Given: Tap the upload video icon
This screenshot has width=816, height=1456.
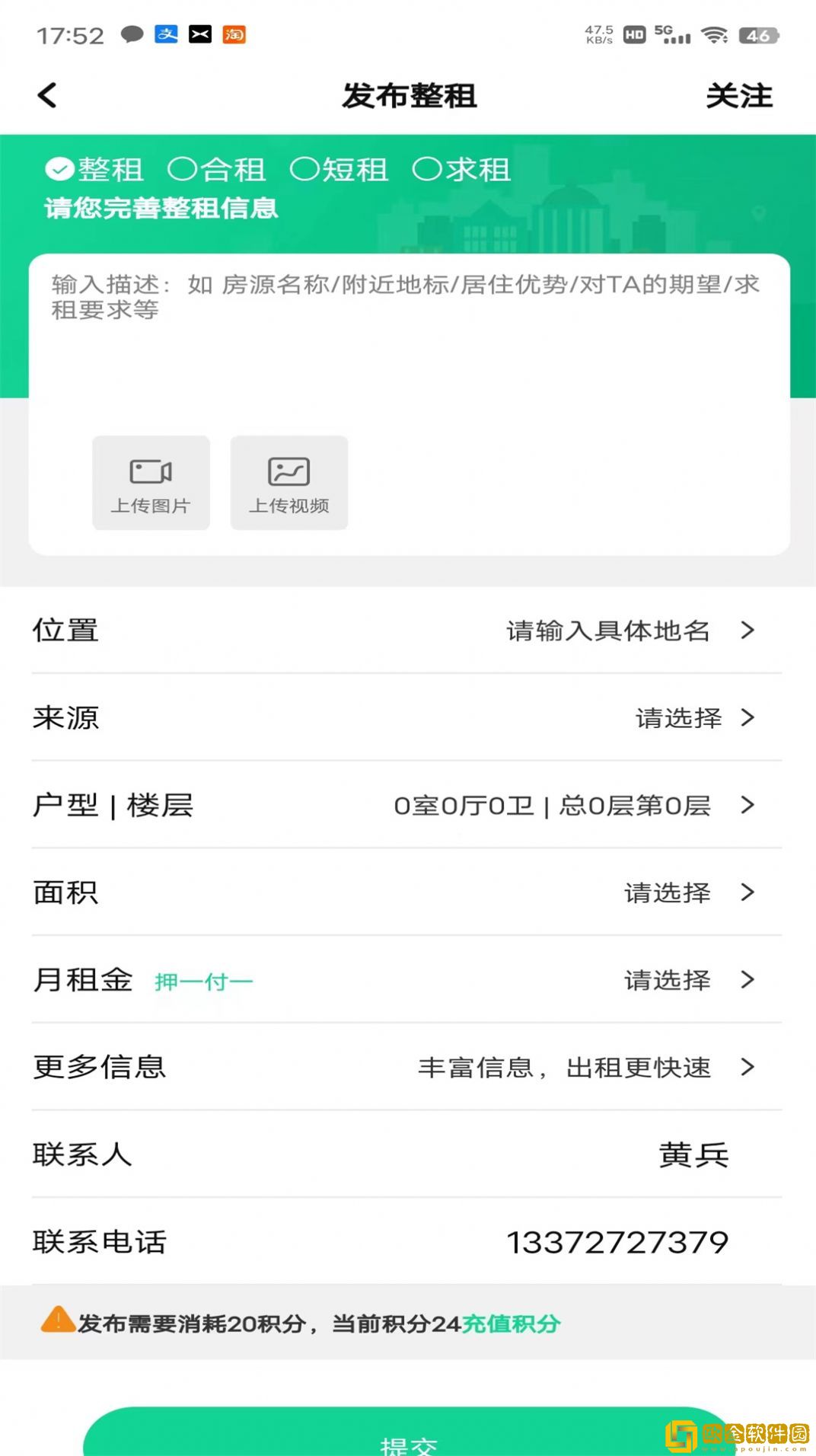Looking at the screenshot, I should tap(288, 471).
